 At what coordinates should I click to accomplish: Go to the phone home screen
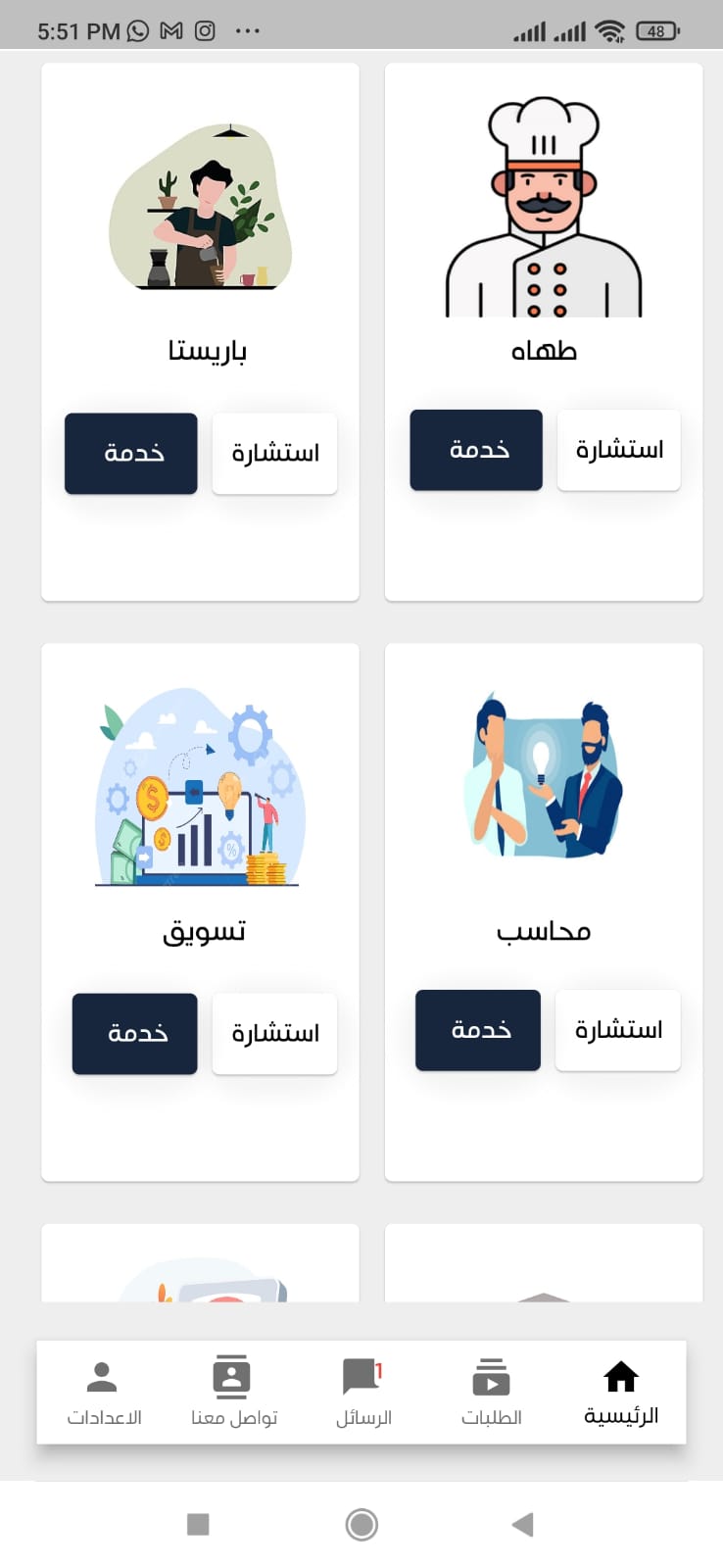pyautogui.click(x=361, y=1524)
